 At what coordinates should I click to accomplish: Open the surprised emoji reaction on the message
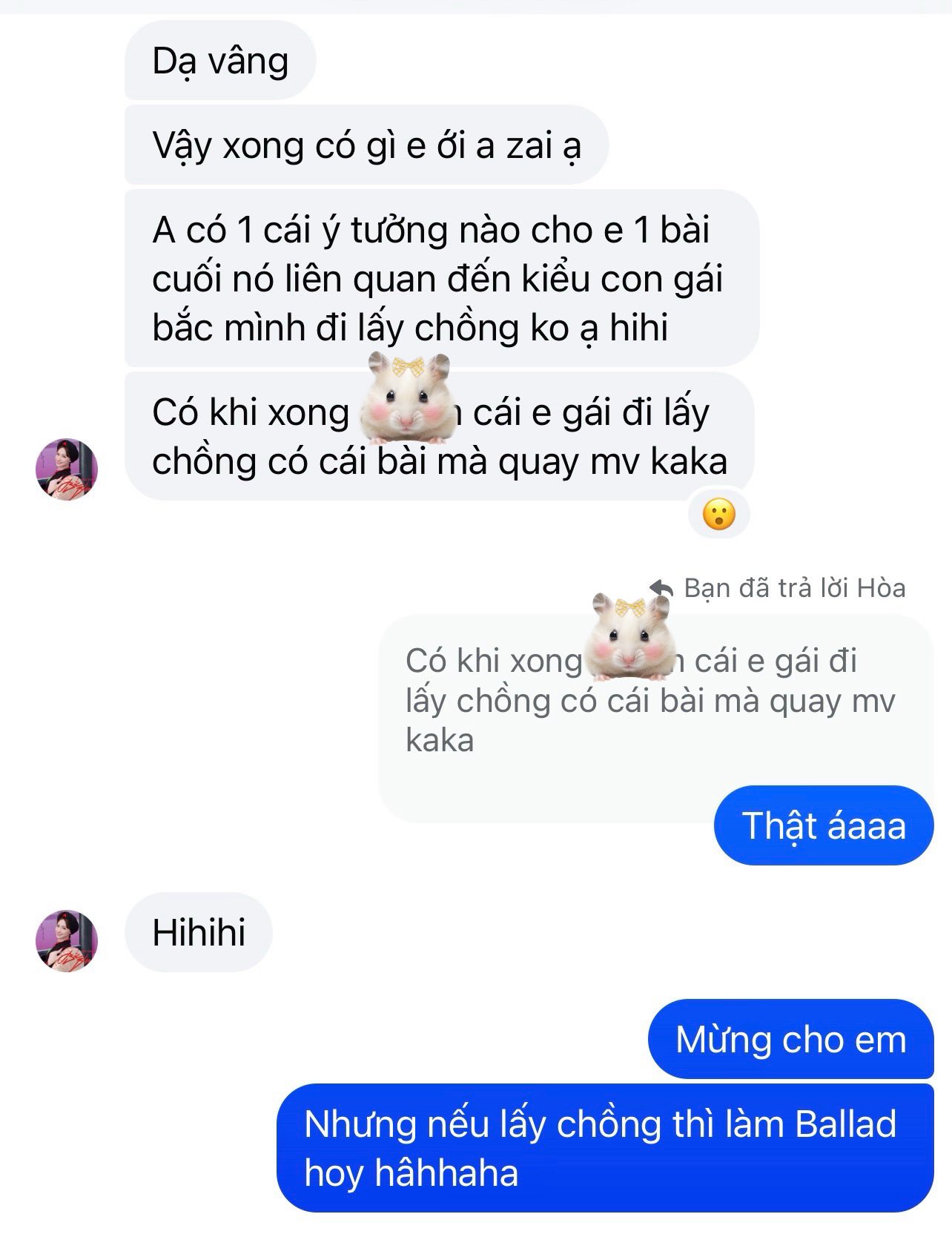(718, 514)
